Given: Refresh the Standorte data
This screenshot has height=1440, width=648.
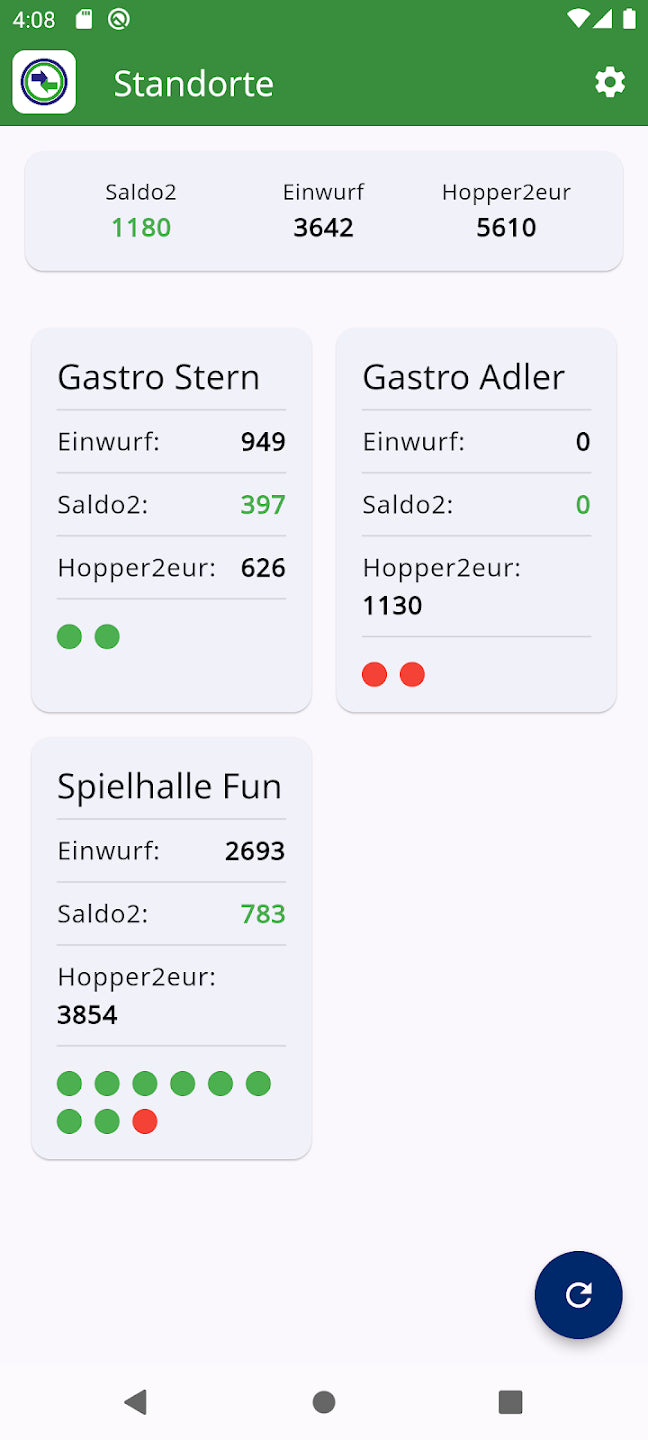Looking at the screenshot, I should pos(578,1295).
